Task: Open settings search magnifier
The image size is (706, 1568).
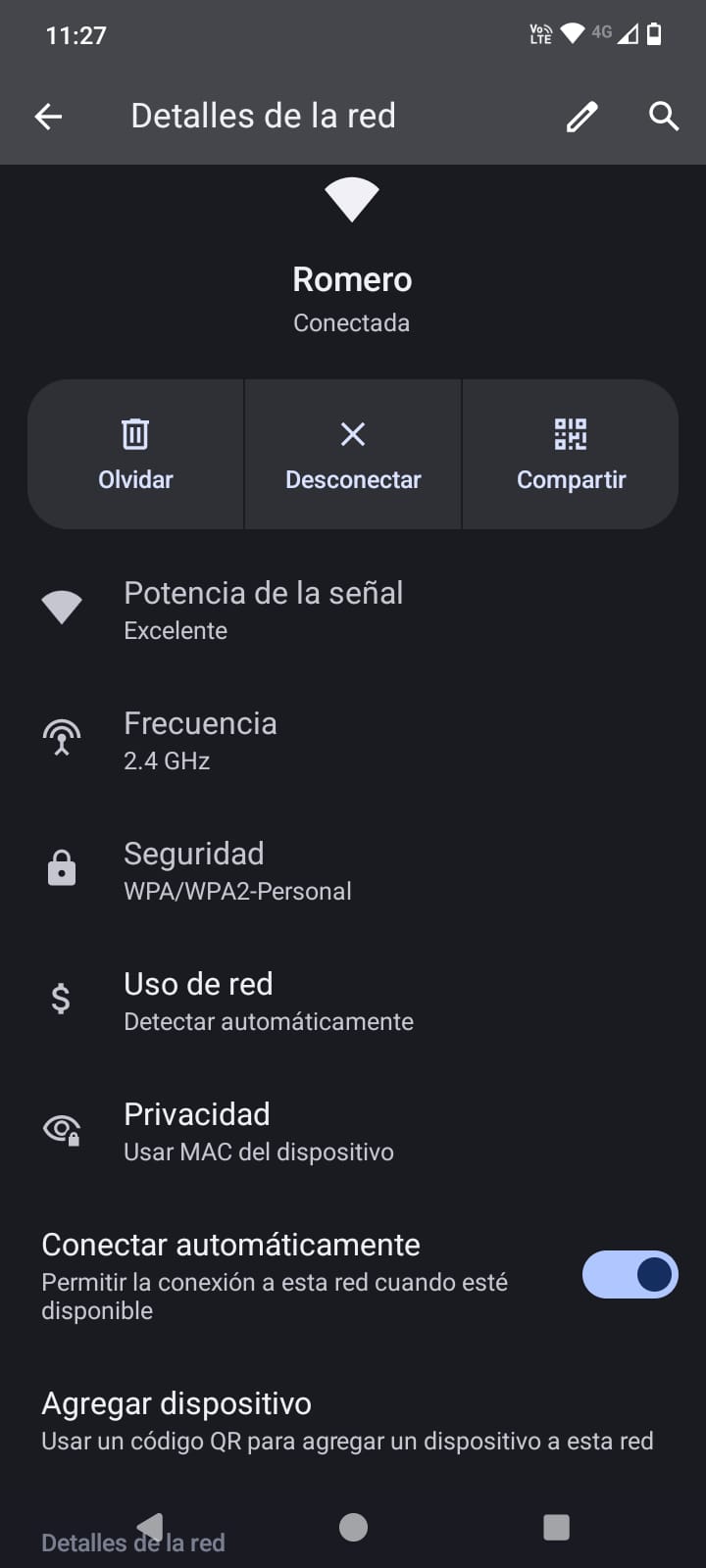Action: tap(664, 117)
